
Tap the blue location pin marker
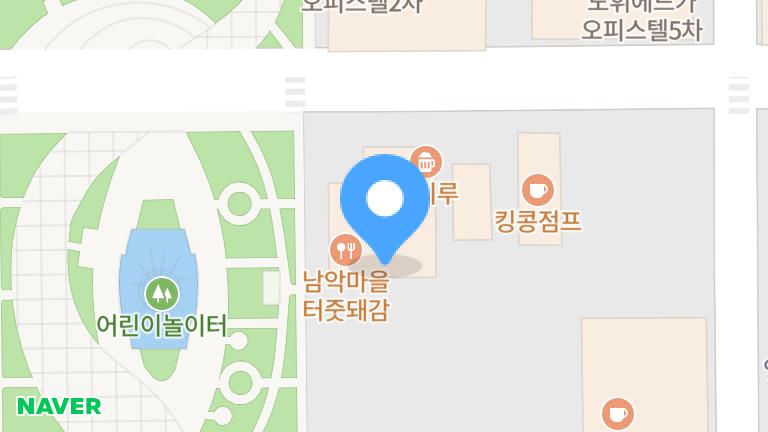coord(385,200)
